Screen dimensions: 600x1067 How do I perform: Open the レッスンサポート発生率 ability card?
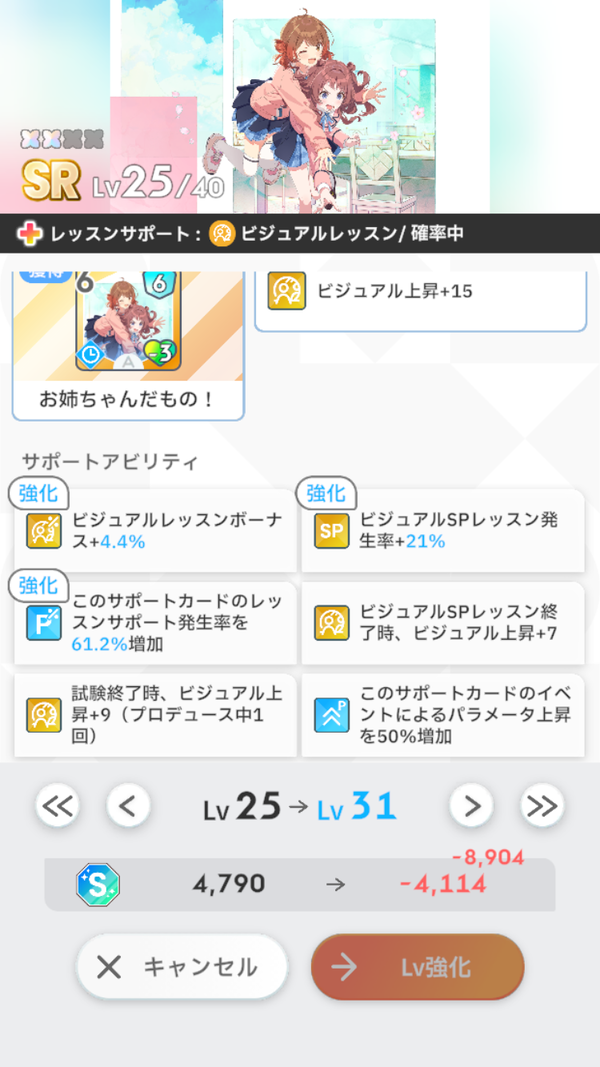pyautogui.click(x=155, y=623)
